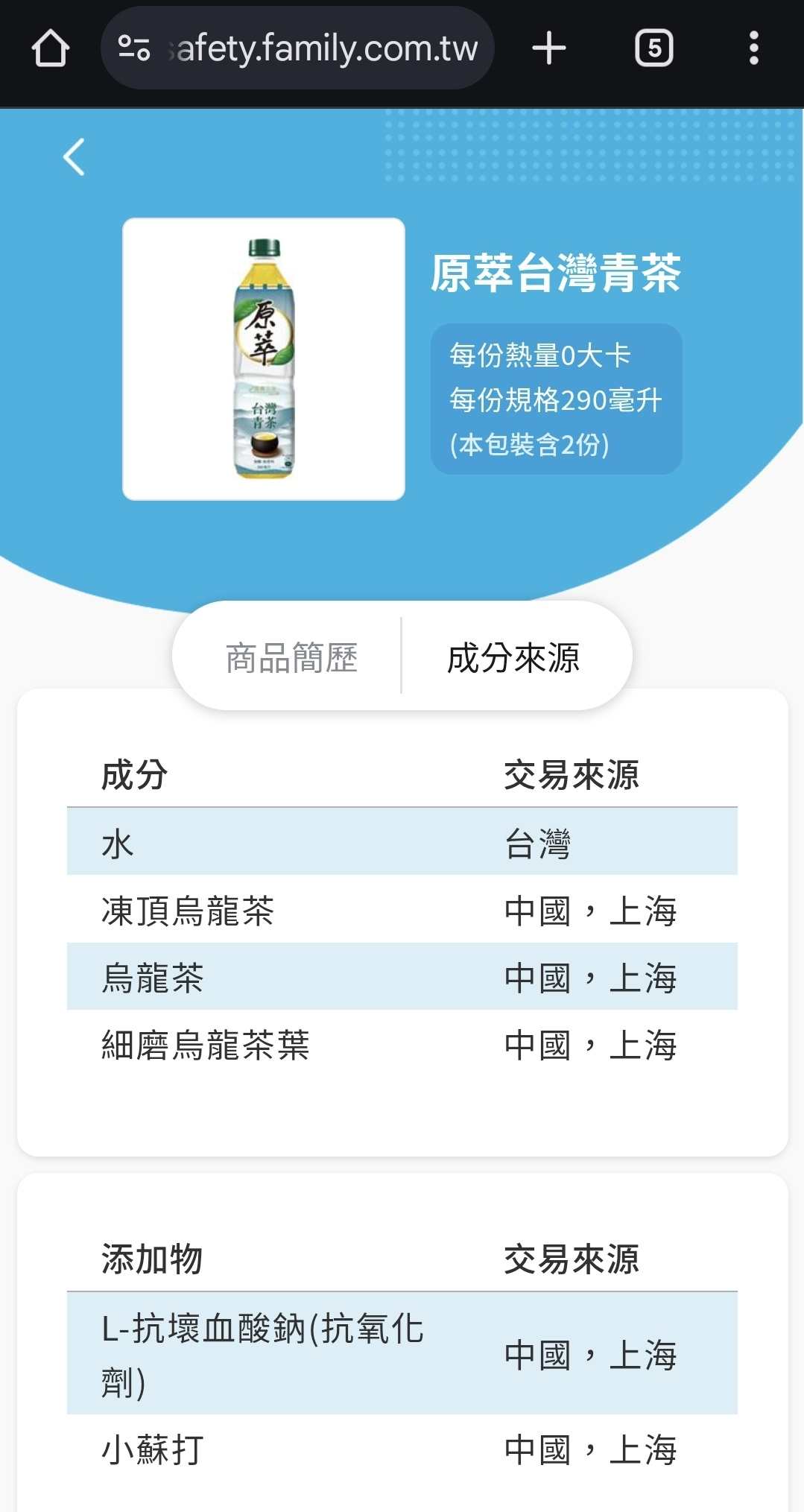The image size is (804, 1512).
Task: Select the 成分來源 tab
Action: pyautogui.click(x=513, y=658)
